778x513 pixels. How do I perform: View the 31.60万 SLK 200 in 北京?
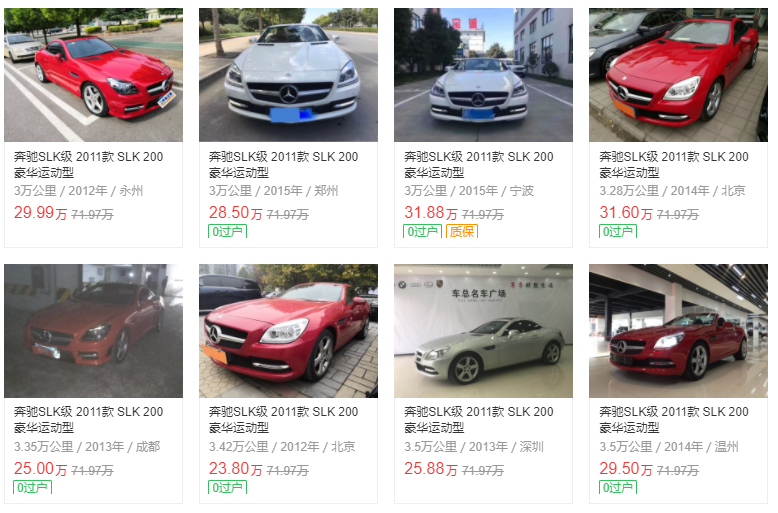click(678, 75)
